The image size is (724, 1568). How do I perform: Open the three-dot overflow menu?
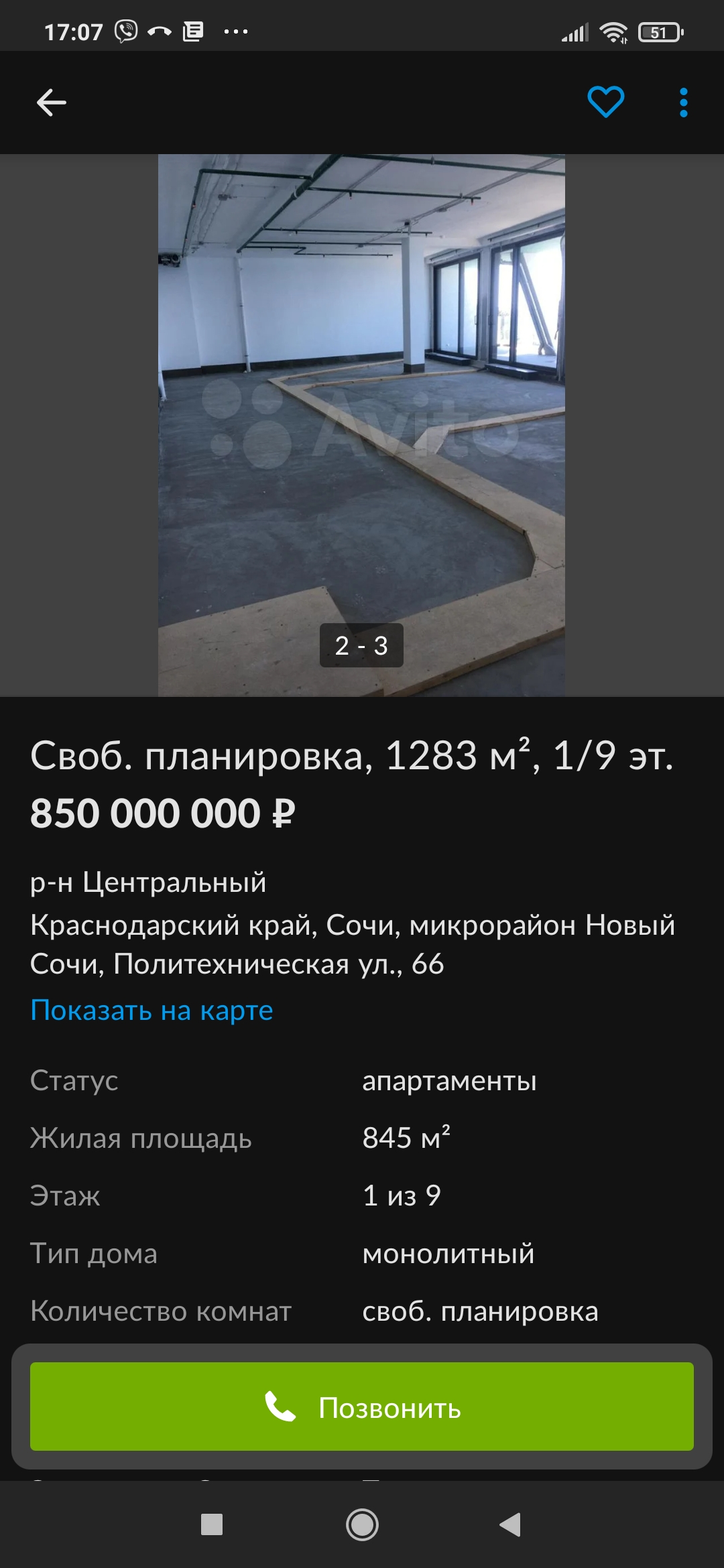click(x=683, y=103)
